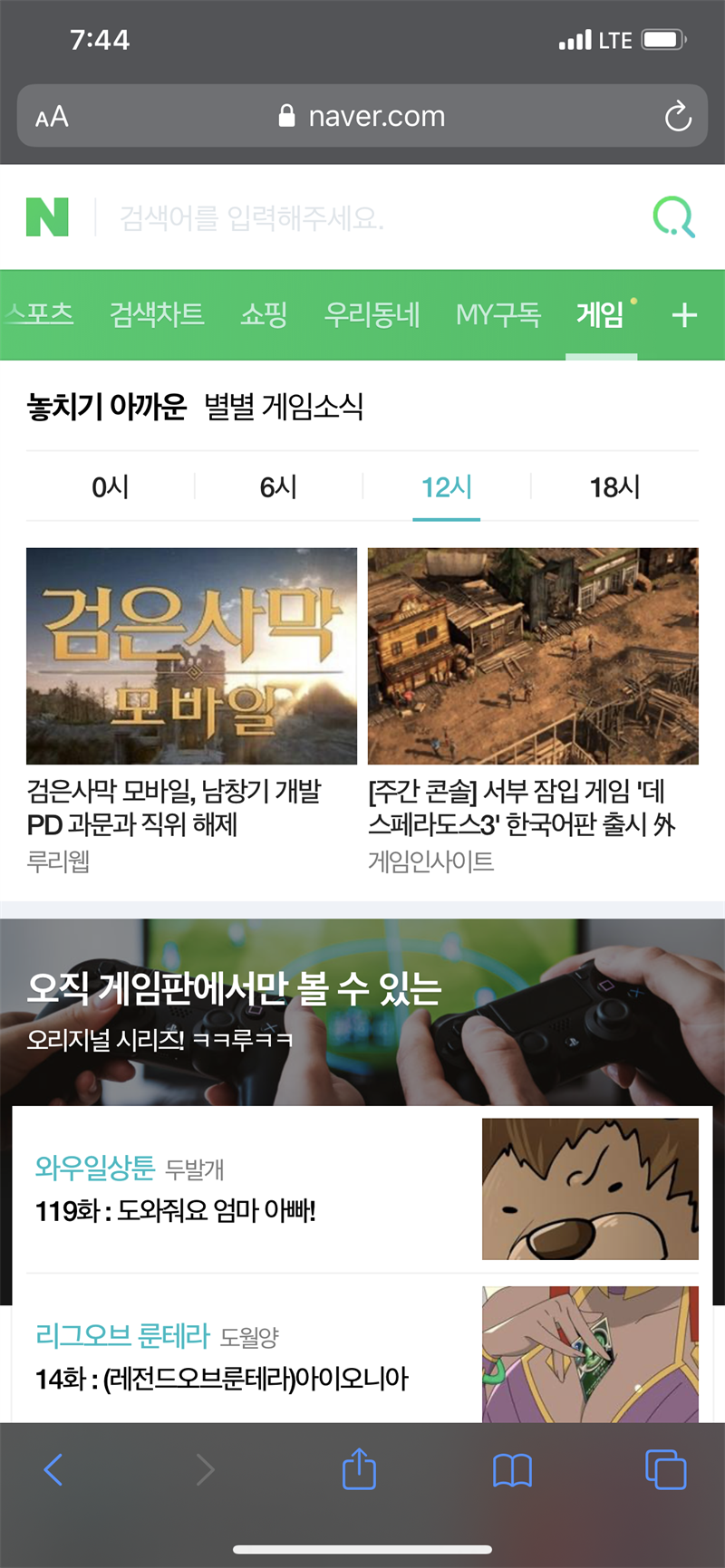Viewport: 725px width, 1568px height.
Task: Select the 6시 time slot
Action: tap(278, 487)
